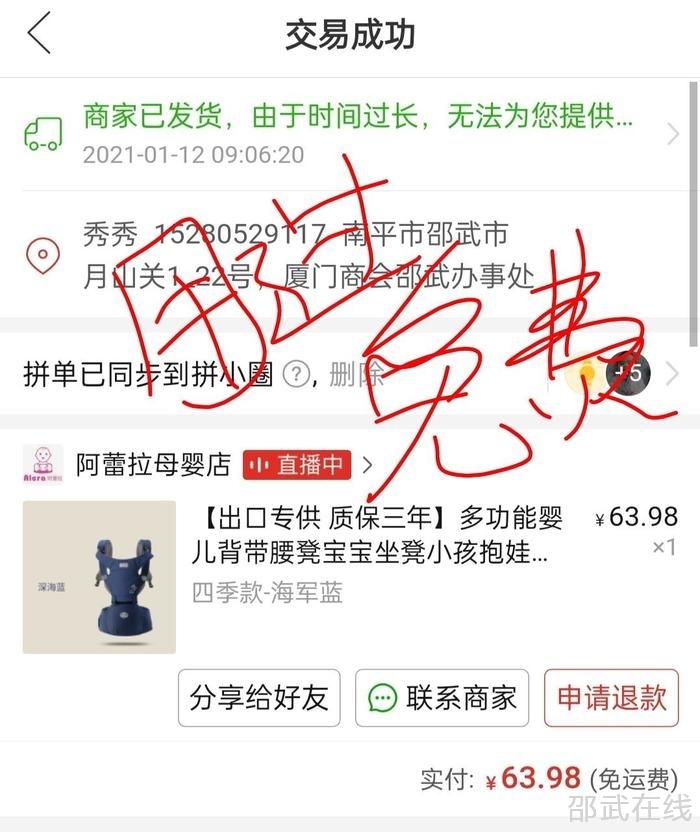View the baby carrier product details

click(x=380, y=534)
